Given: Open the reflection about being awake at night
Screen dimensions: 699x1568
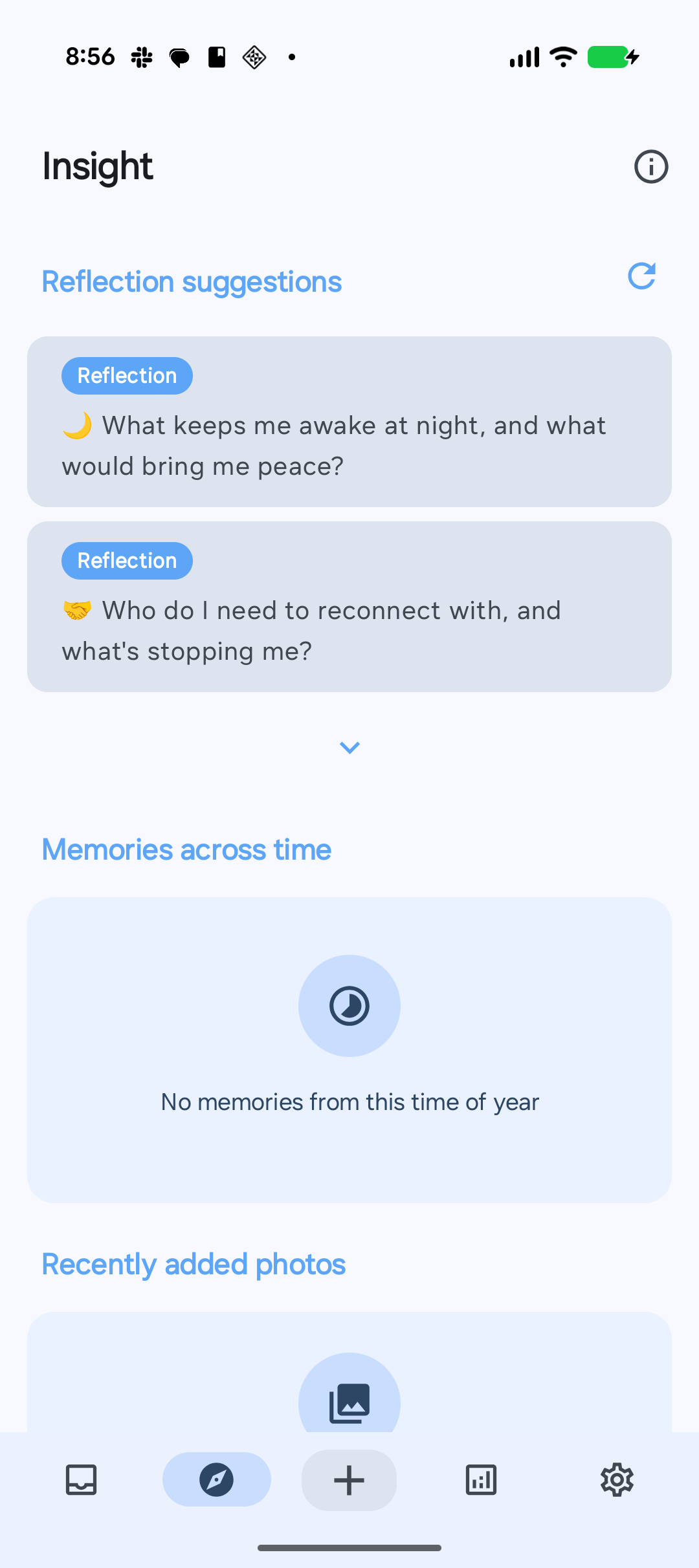Looking at the screenshot, I should (x=349, y=422).
